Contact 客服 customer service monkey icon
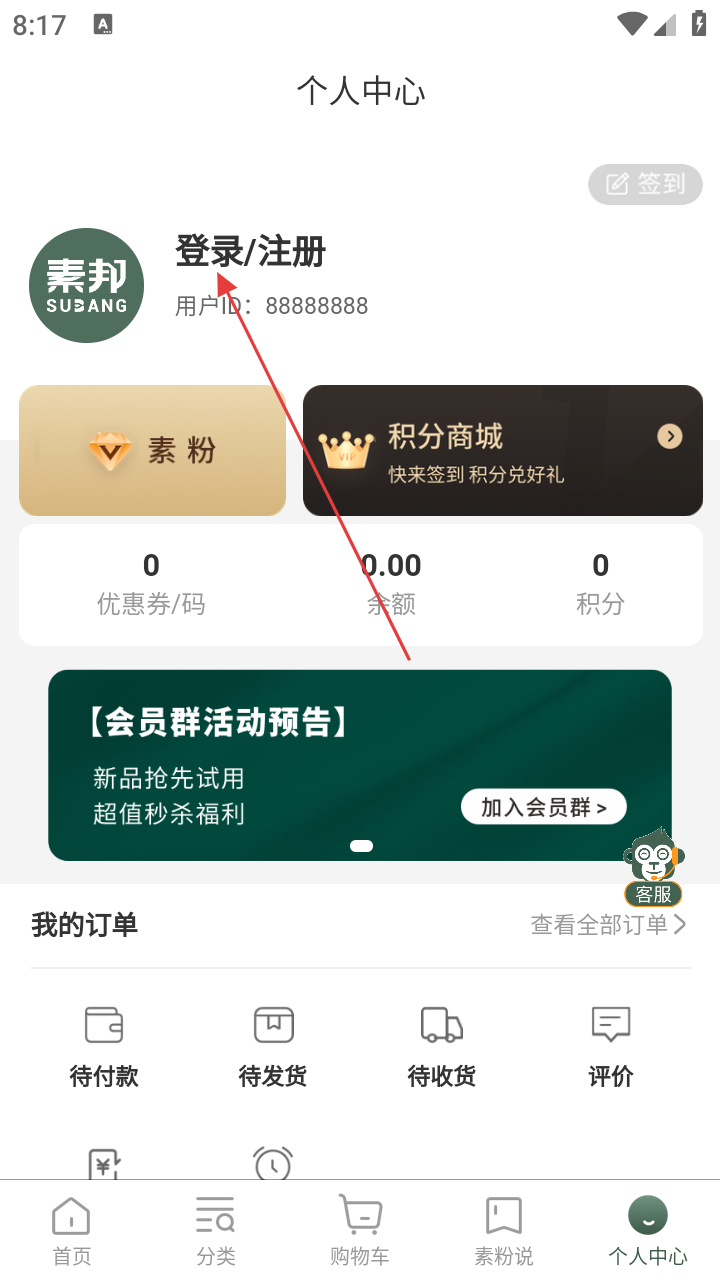Screen dimensions: 720x1280 653,866
